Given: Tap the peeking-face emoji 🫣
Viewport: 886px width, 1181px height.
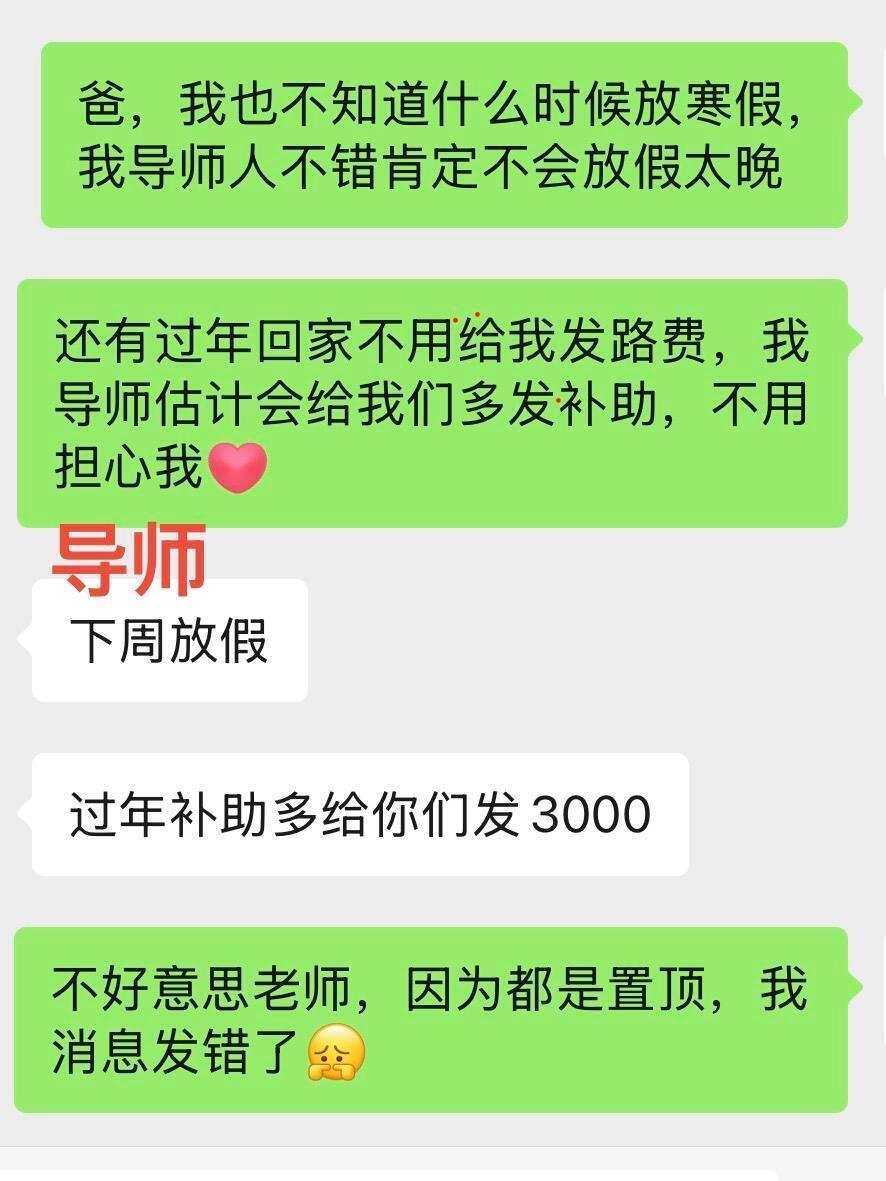Looking at the screenshot, I should pyautogui.click(x=336, y=1051).
